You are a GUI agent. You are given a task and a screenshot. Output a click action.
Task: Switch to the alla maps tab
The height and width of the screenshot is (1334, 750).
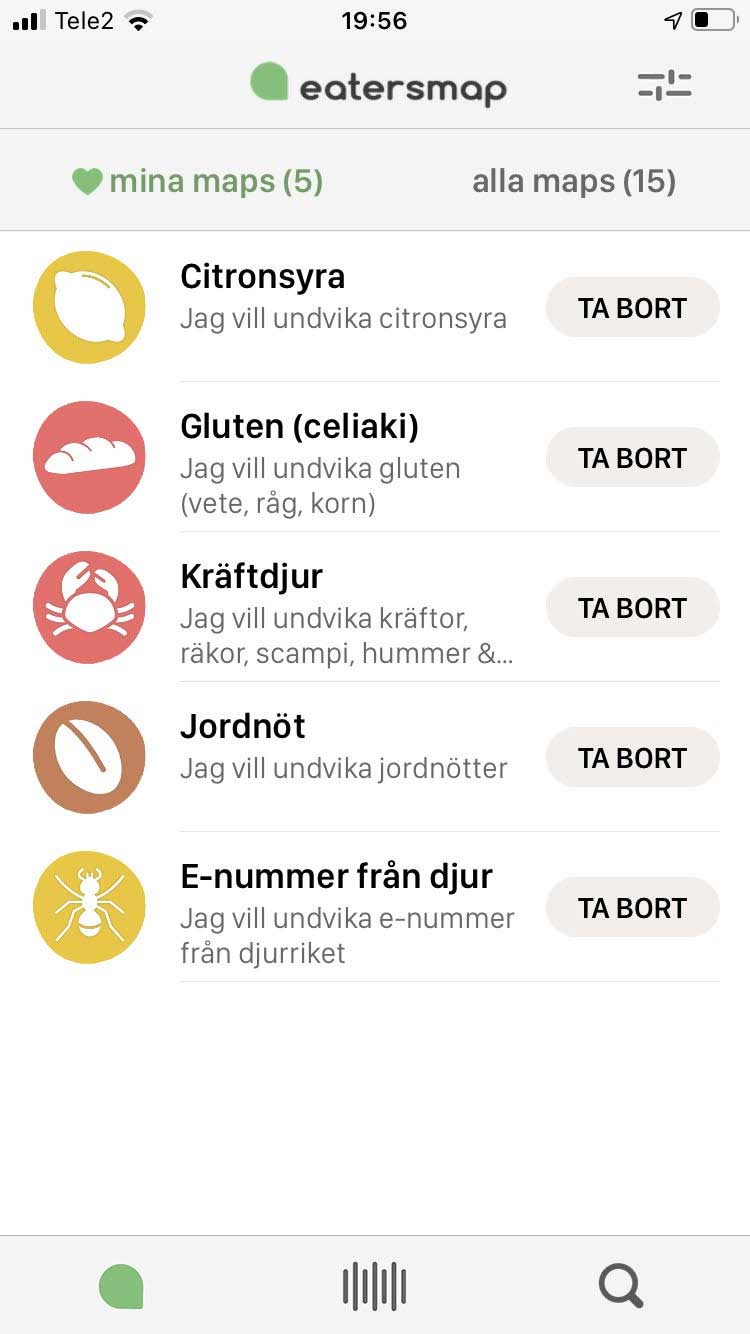point(574,181)
